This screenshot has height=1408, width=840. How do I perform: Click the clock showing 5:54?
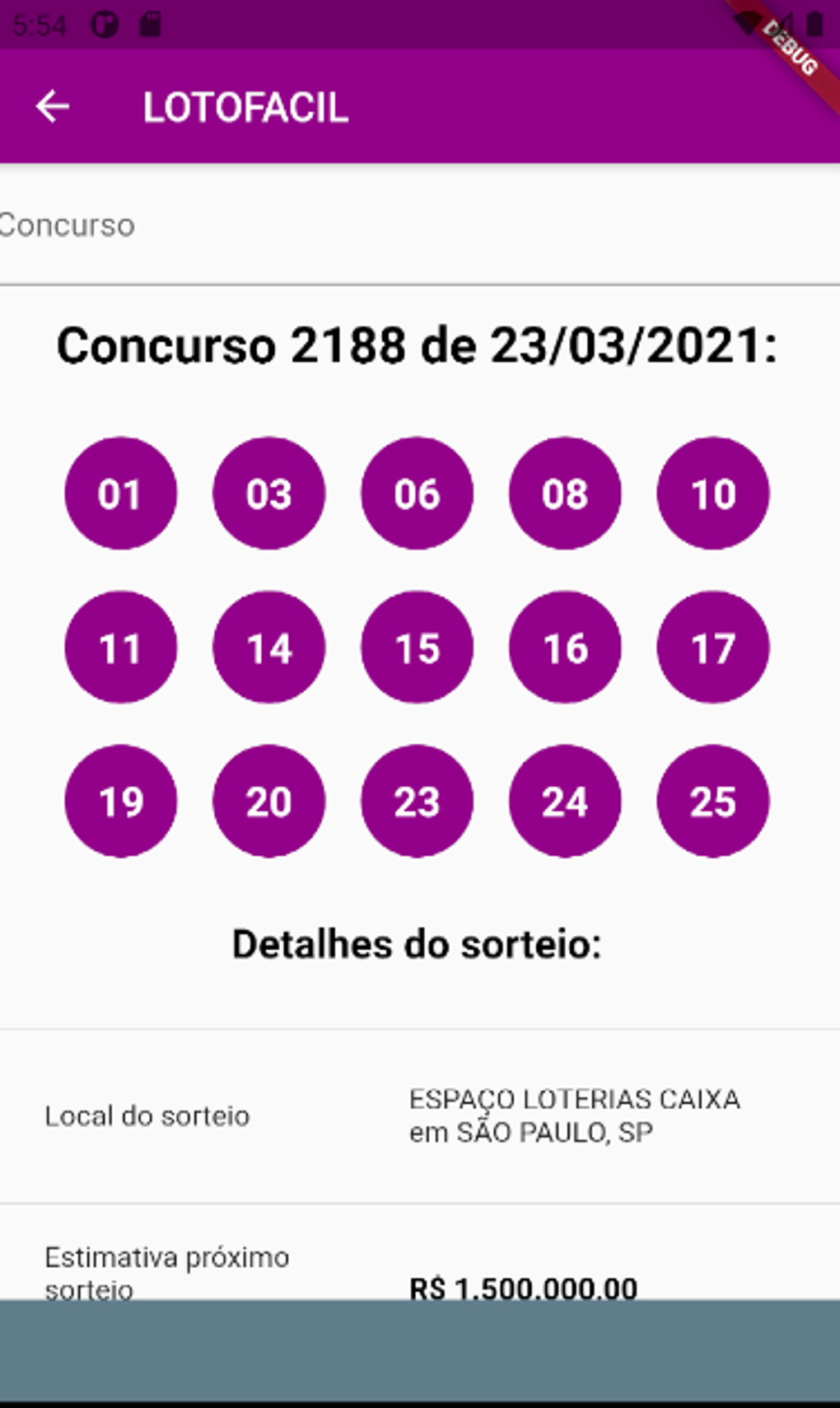pos(40,25)
